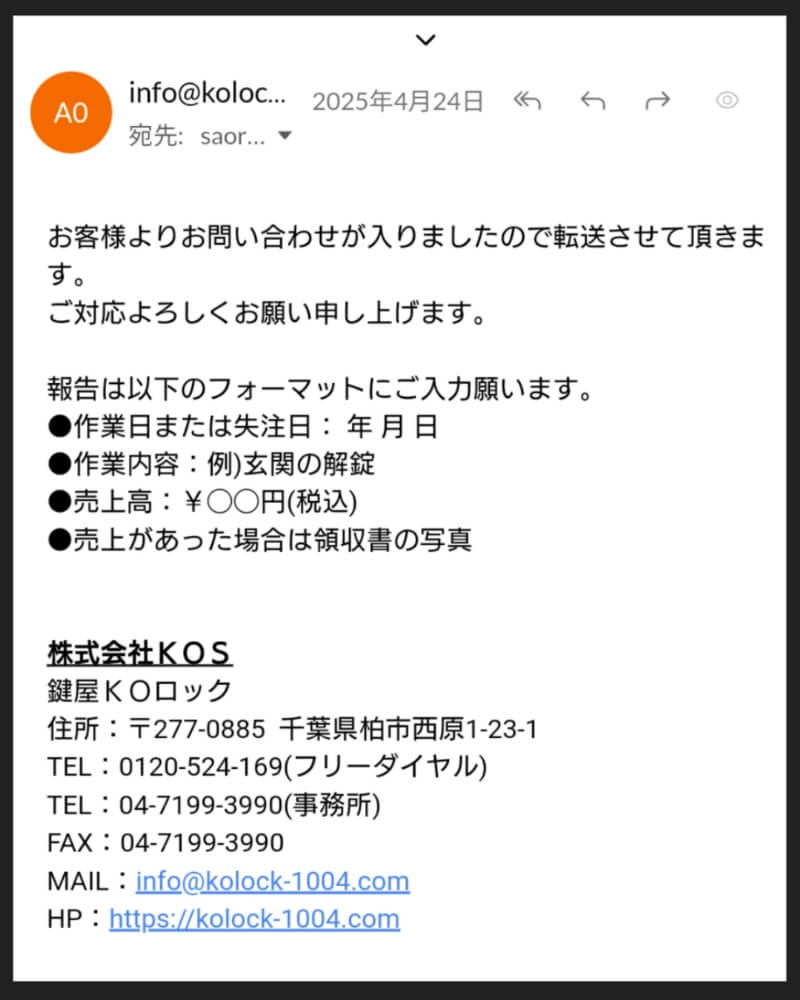Image resolution: width=800 pixels, height=1000 pixels.
Task: Forward this email
Action: 658,100
